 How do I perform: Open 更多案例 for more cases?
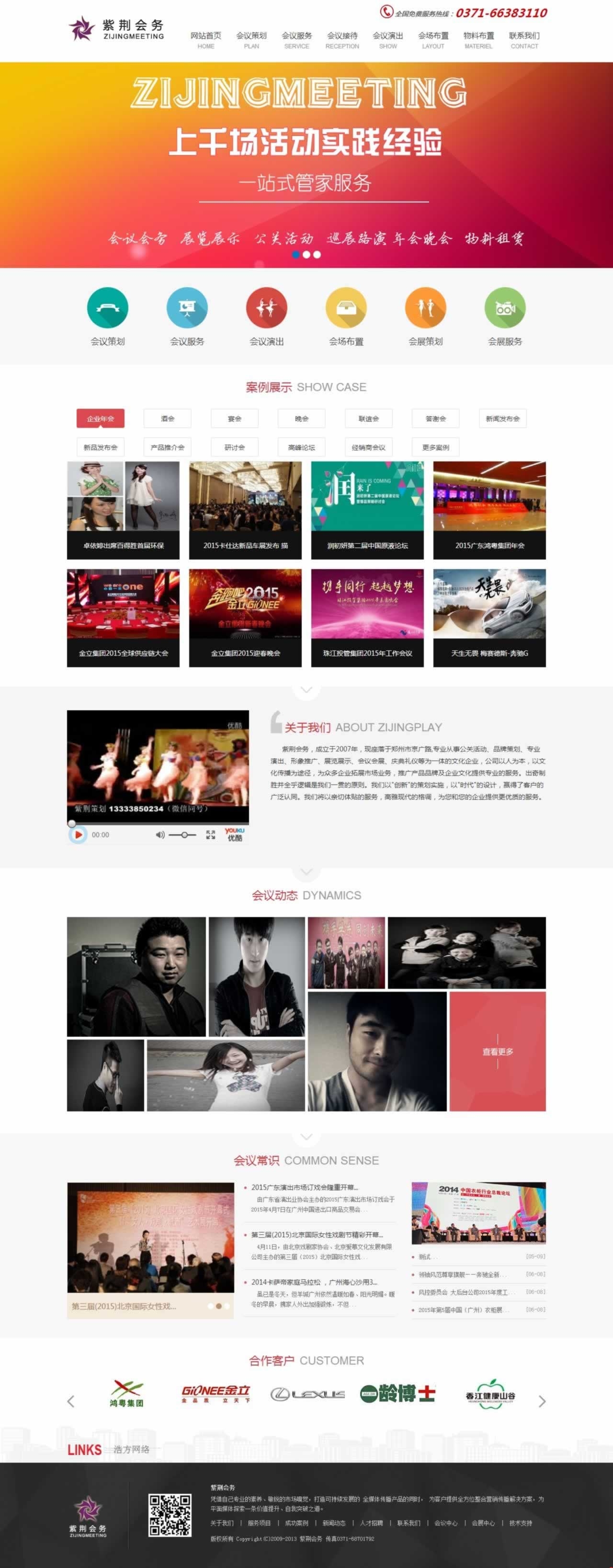tap(436, 447)
